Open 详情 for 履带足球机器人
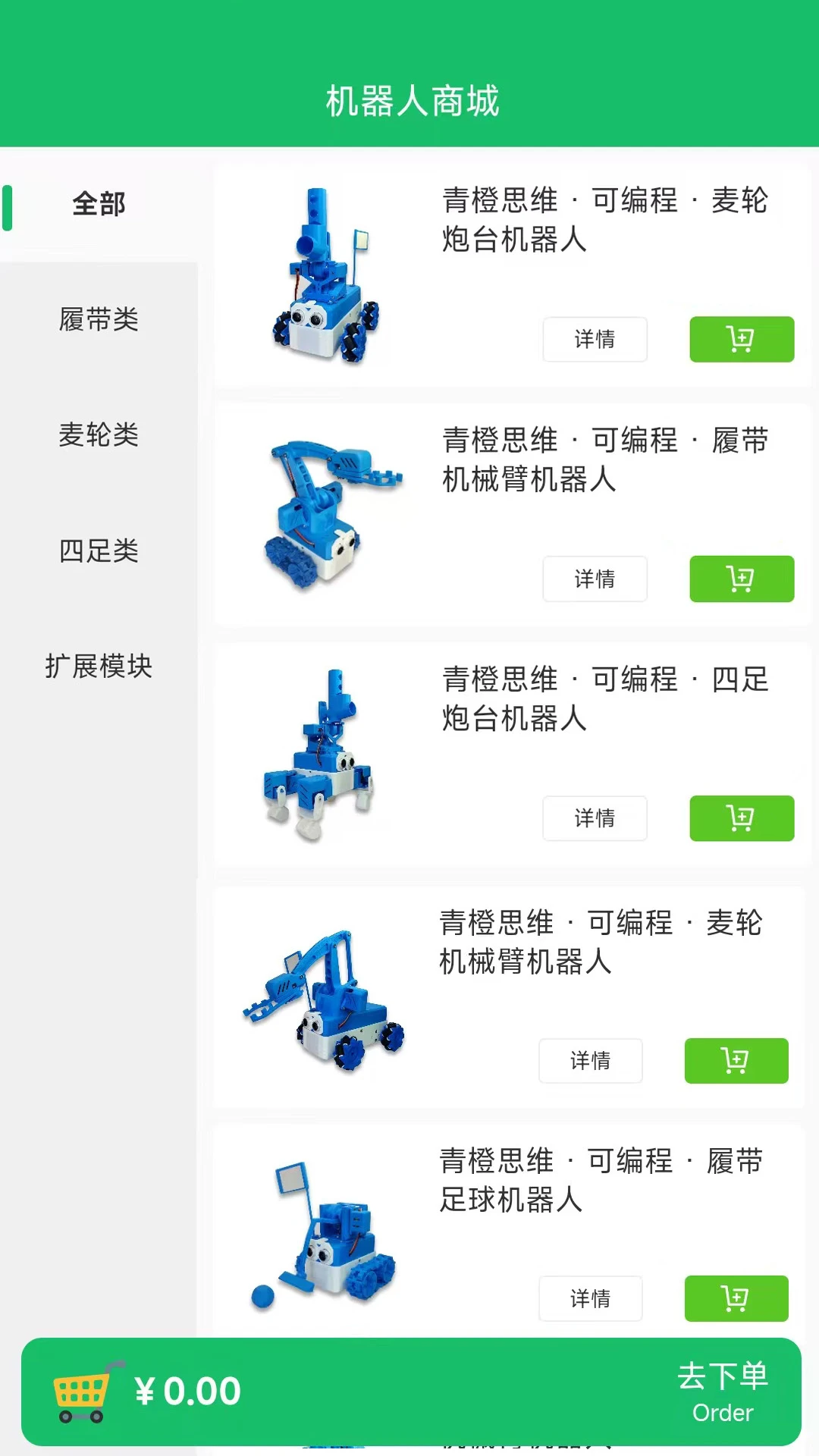 tap(590, 1299)
